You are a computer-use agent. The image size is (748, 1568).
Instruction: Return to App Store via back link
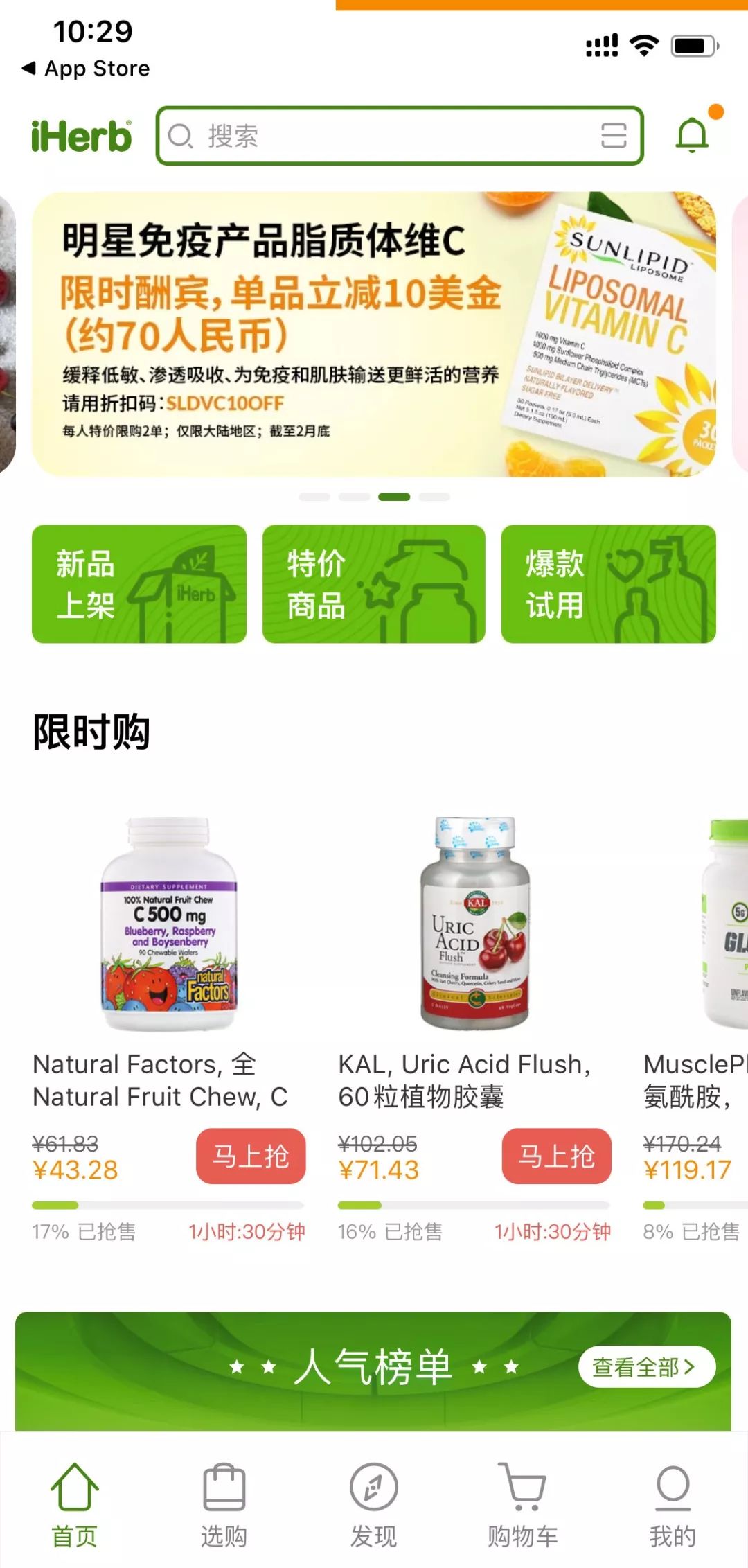point(87,69)
